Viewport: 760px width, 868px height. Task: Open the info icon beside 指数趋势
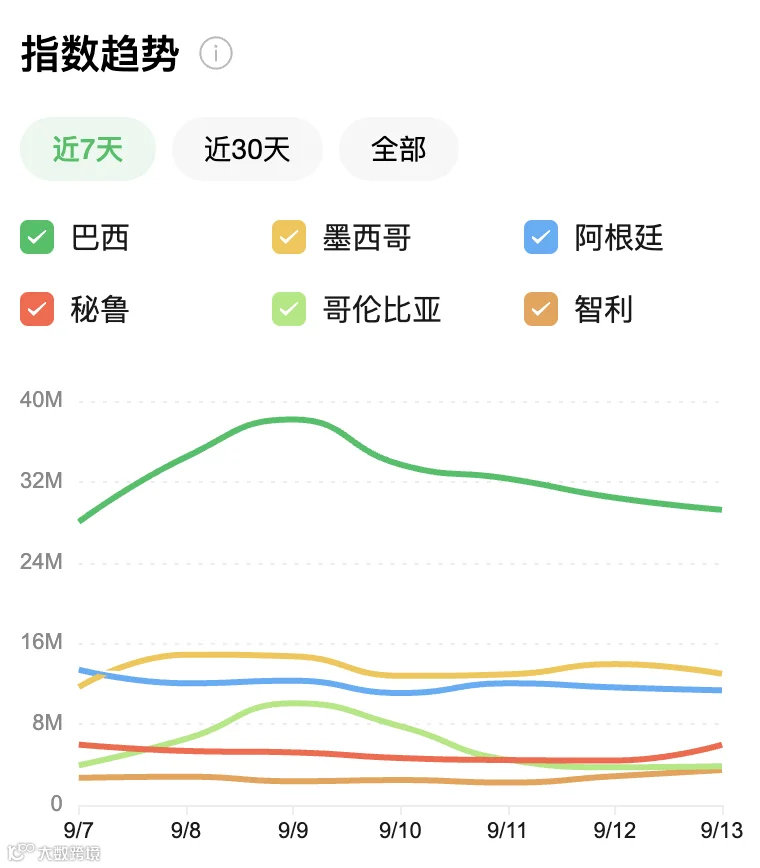215,54
